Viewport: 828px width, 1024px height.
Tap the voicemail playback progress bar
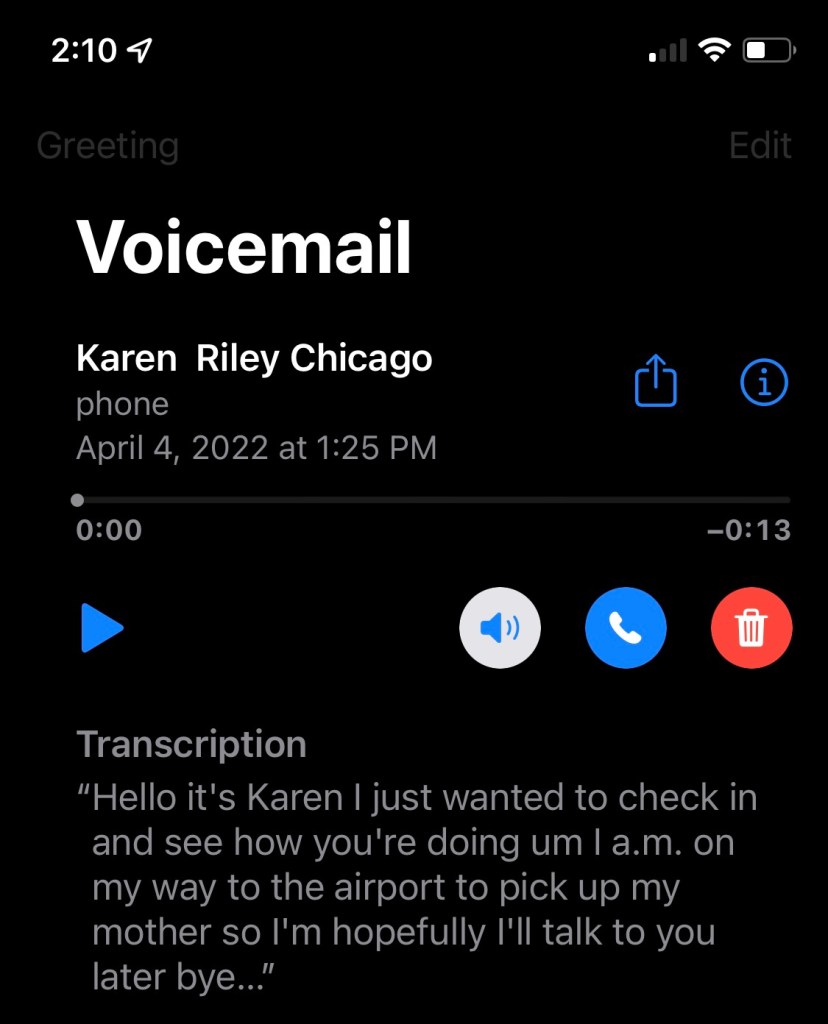pyautogui.click(x=433, y=499)
